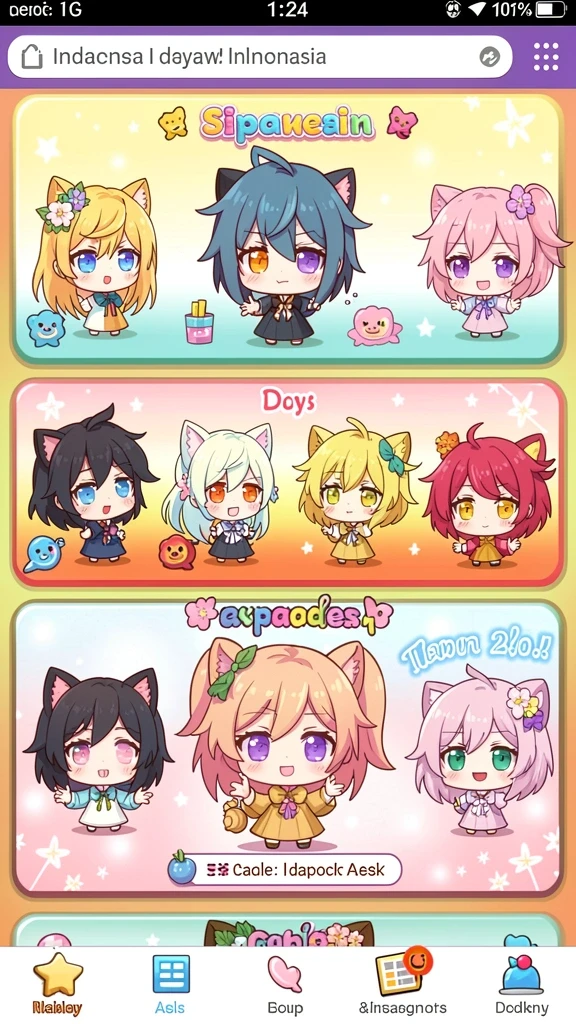Switch to the Boup tab
Image resolution: width=576 pixels, height=1024 pixels.
tap(285, 985)
